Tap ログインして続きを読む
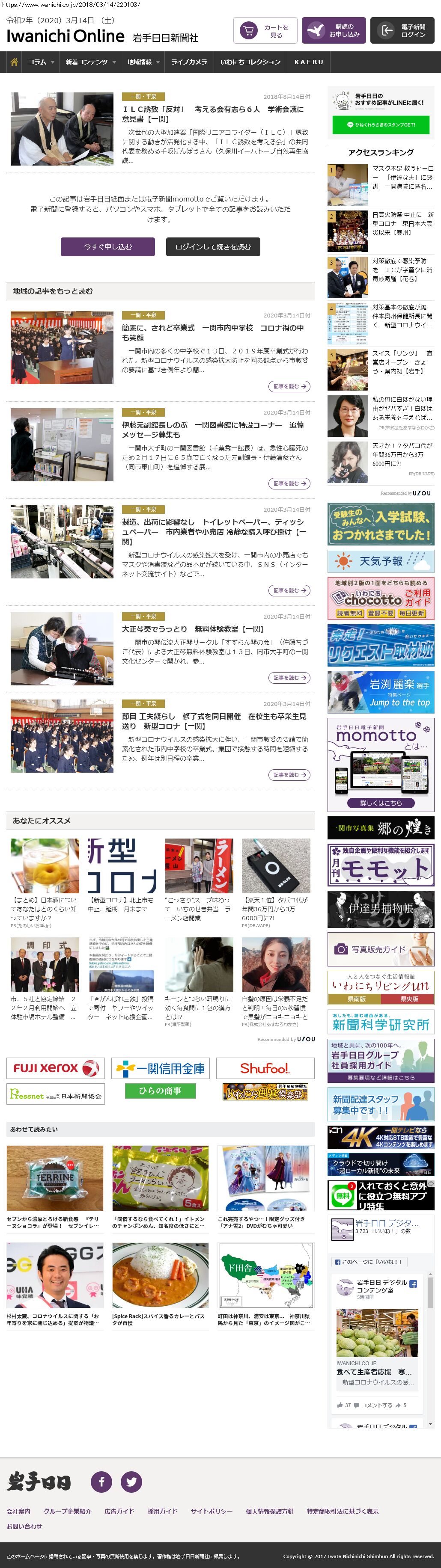The image size is (441, 1568). [x=213, y=246]
